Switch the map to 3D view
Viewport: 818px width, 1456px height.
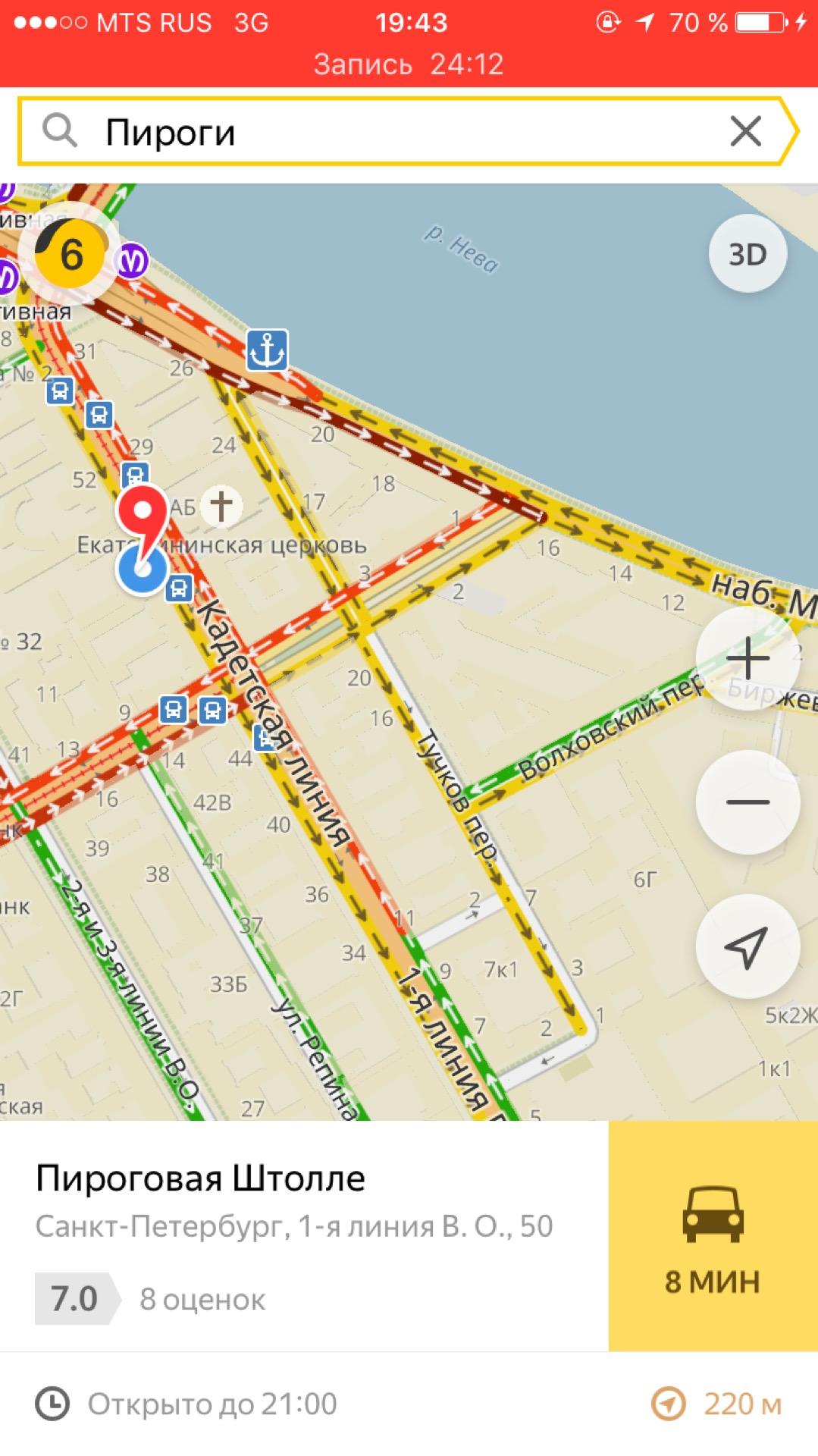point(747,255)
